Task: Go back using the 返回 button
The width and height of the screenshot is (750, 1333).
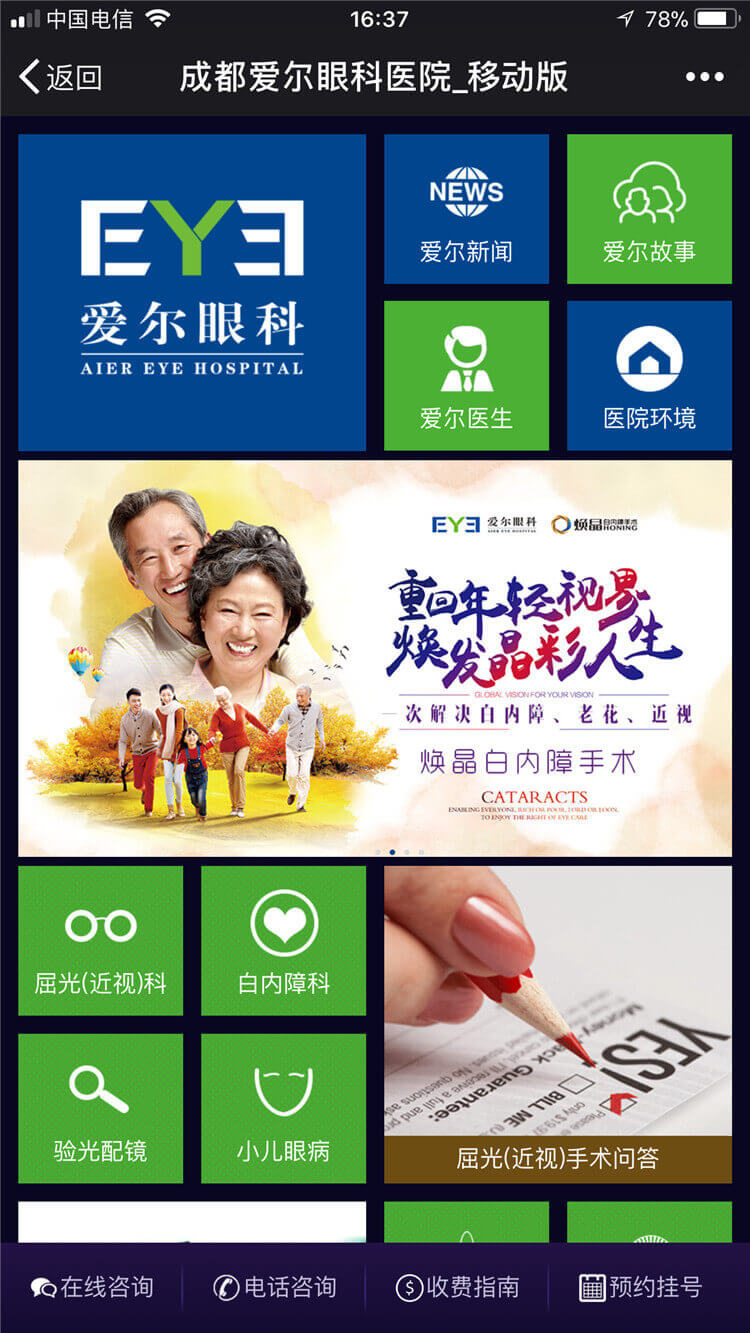Action: [61, 77]
